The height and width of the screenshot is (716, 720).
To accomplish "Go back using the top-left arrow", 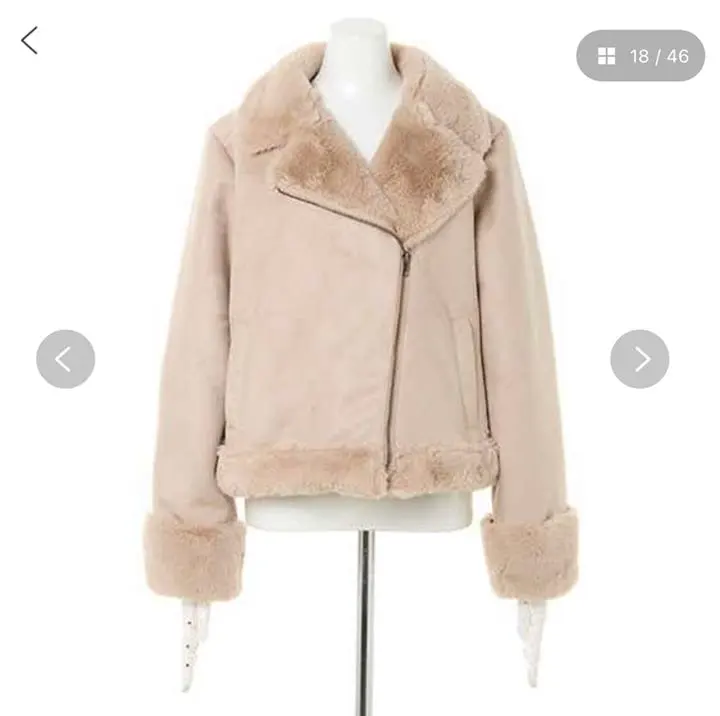I will click(29, 40).
